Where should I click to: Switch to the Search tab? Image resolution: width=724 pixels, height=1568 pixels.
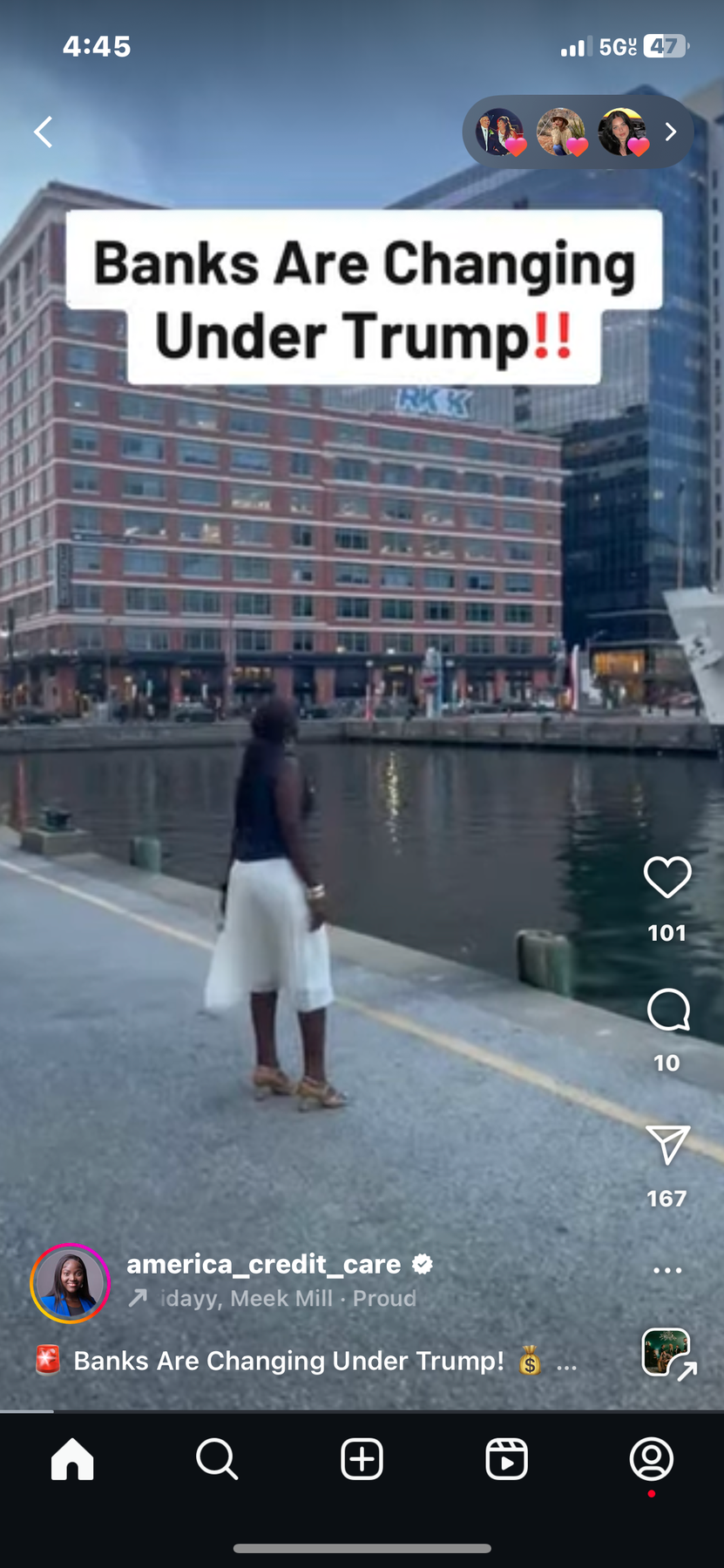[217, 1459]
